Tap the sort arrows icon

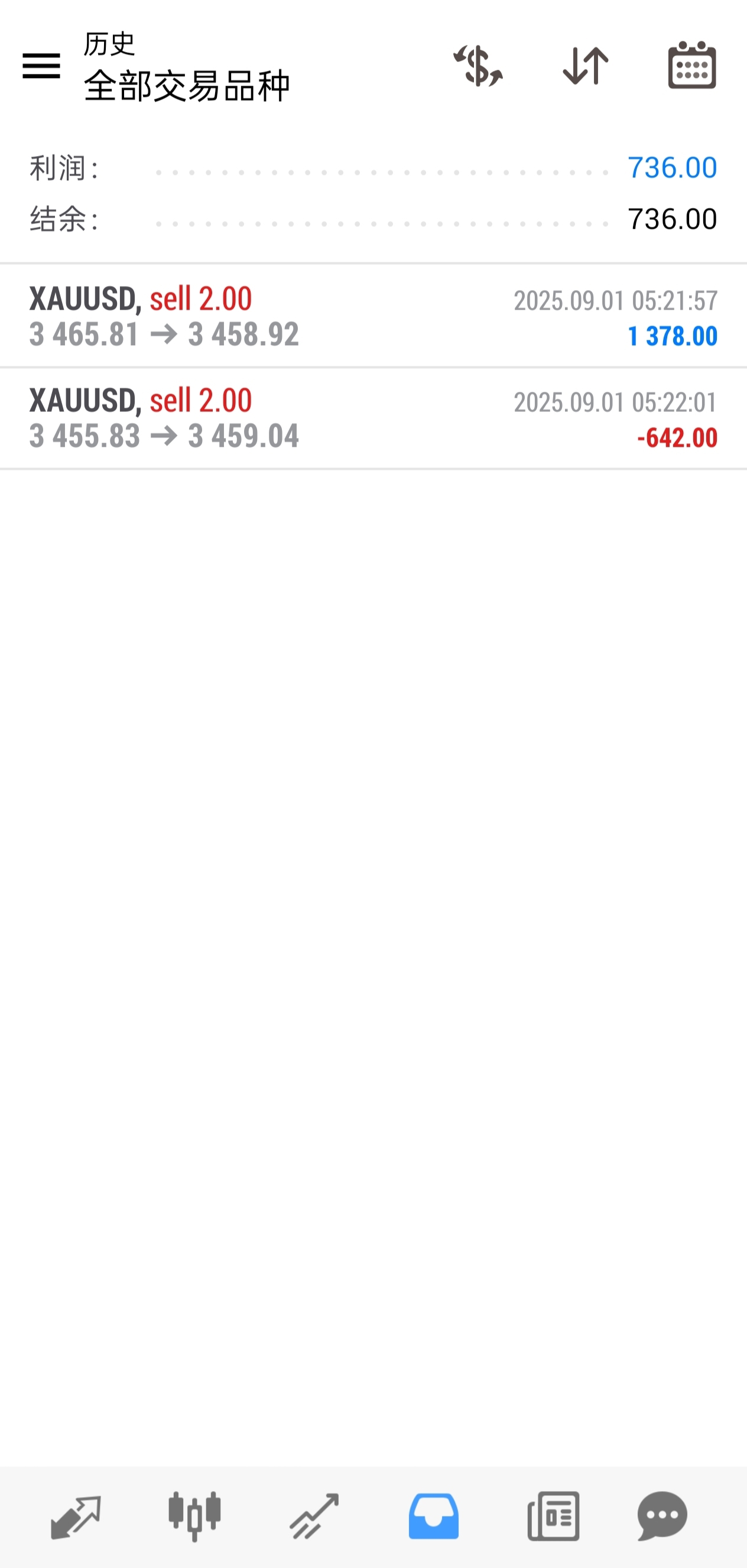585,66
